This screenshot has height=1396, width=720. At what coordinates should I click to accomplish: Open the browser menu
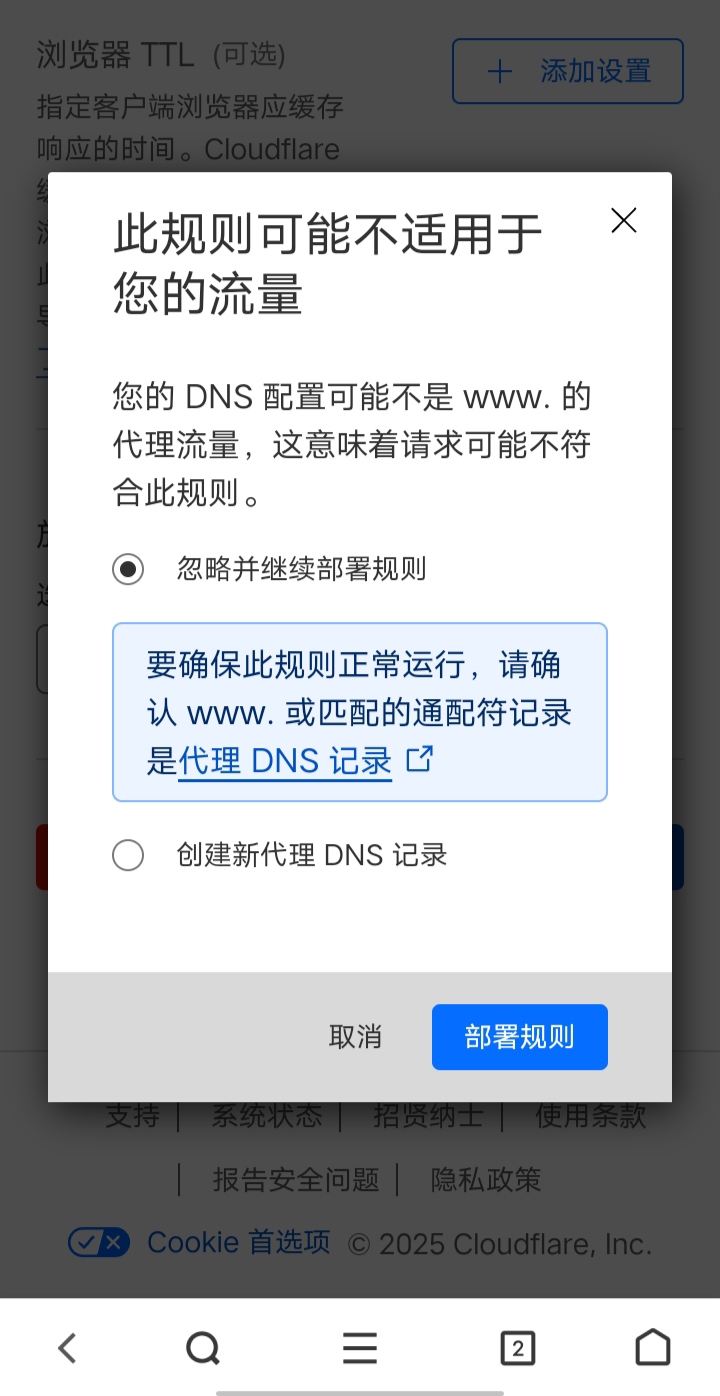pyautogui.click(x=359, y=1348)
